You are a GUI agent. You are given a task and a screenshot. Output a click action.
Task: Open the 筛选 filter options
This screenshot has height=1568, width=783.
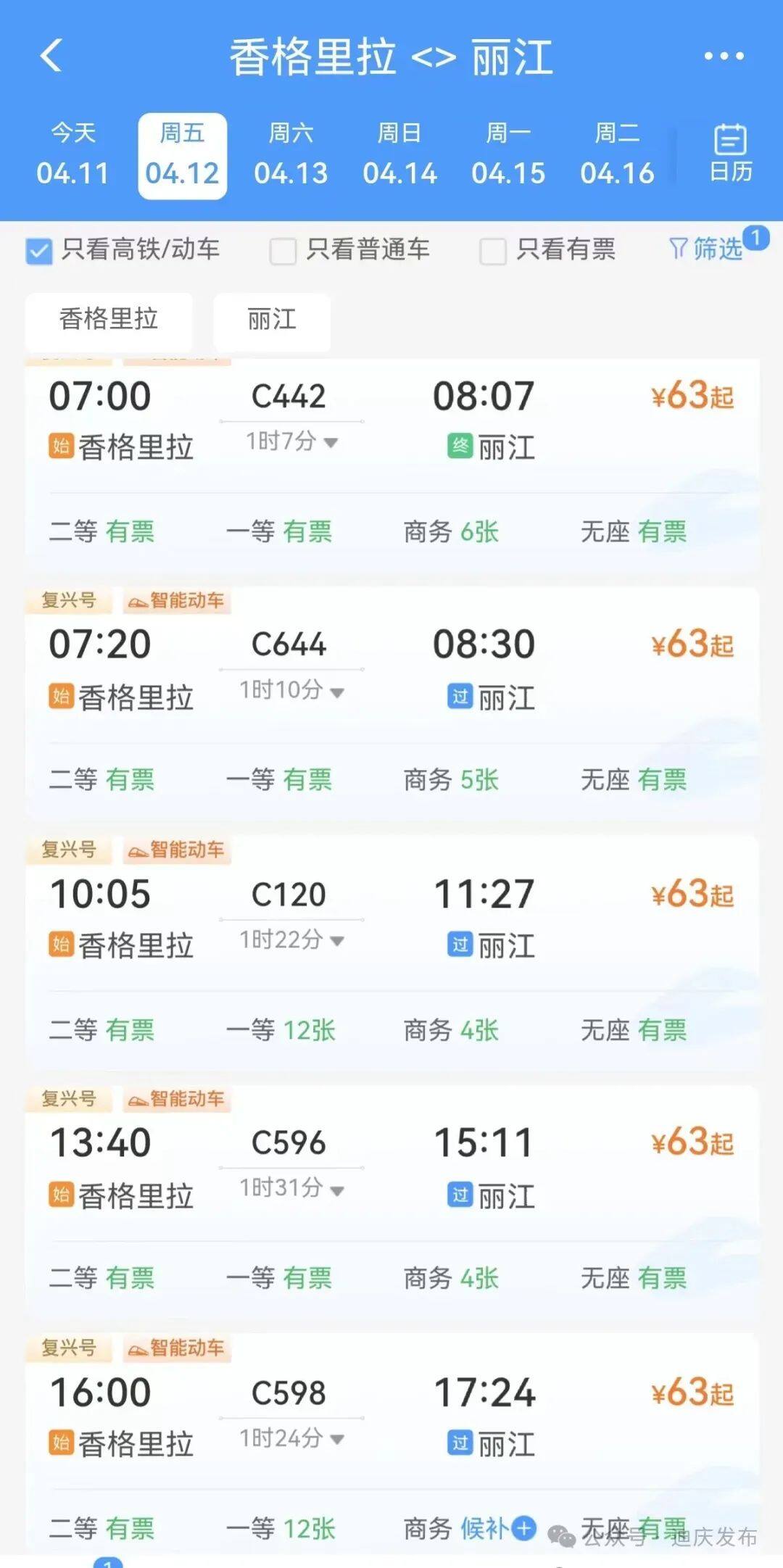706,249
